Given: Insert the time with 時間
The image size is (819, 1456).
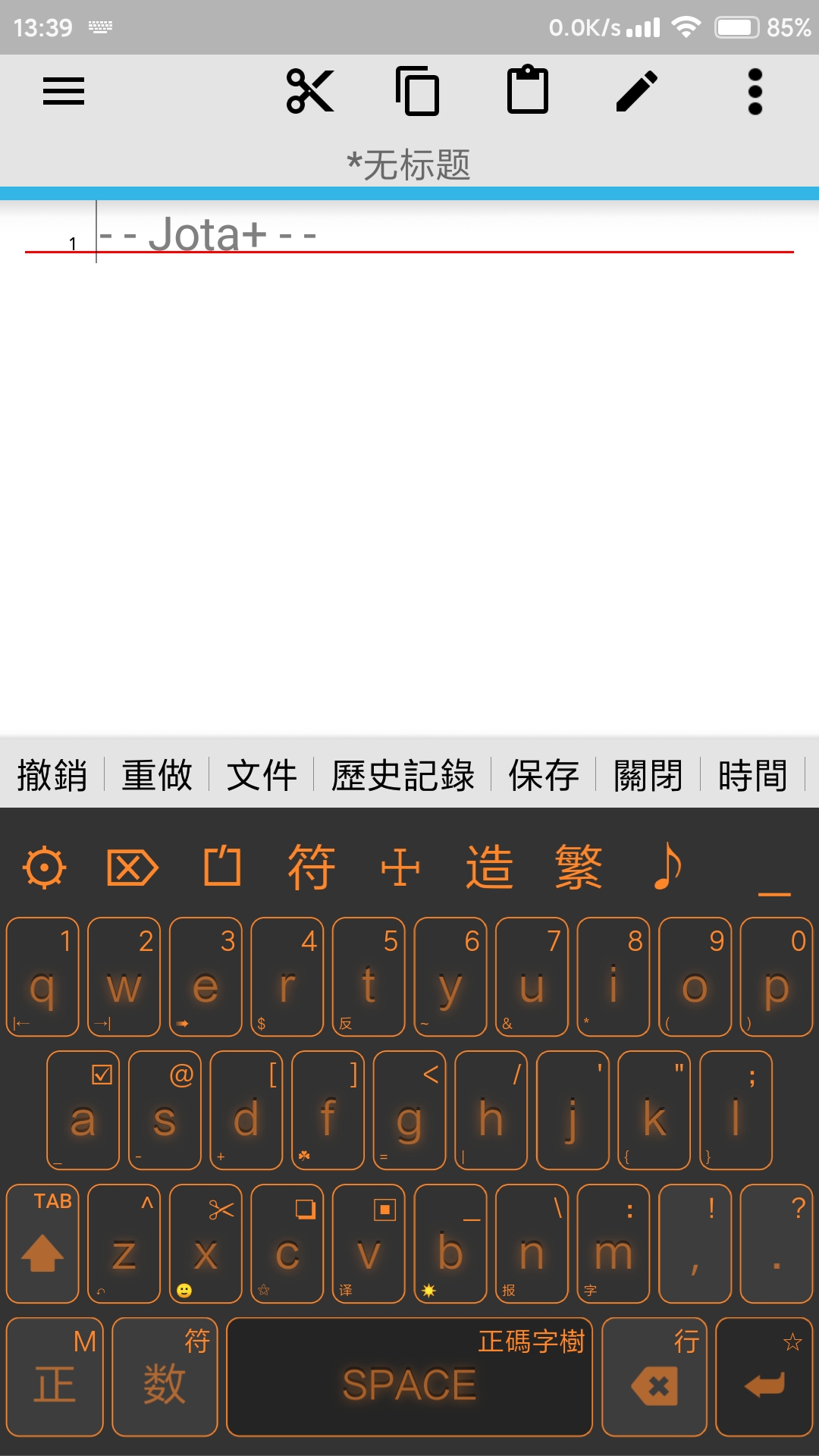Looking at the screenshot, I should point(753,775).
